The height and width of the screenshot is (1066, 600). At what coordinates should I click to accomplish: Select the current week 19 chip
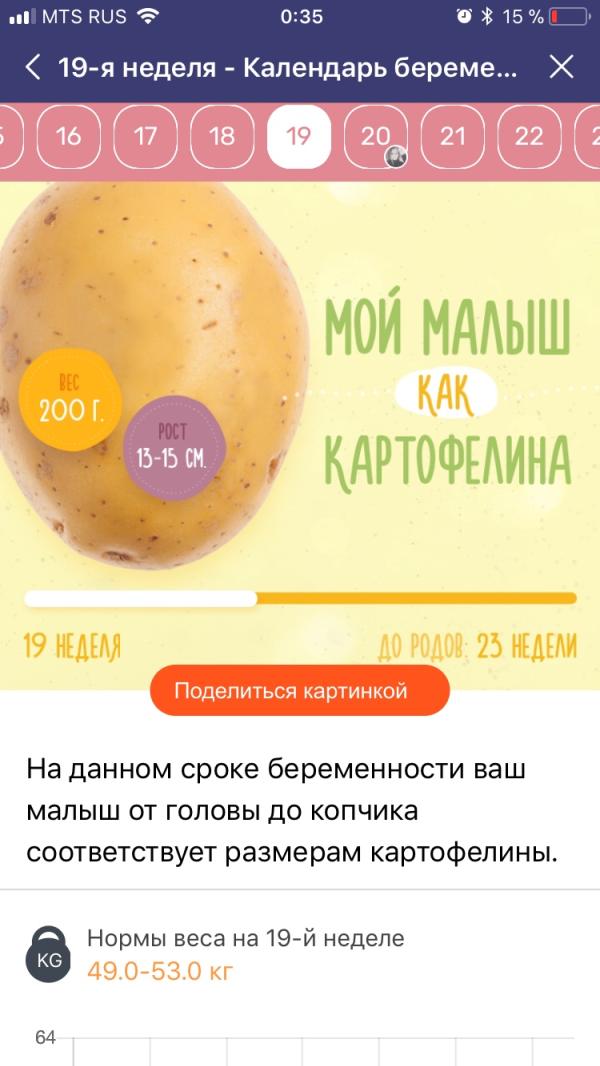point(299,136)
